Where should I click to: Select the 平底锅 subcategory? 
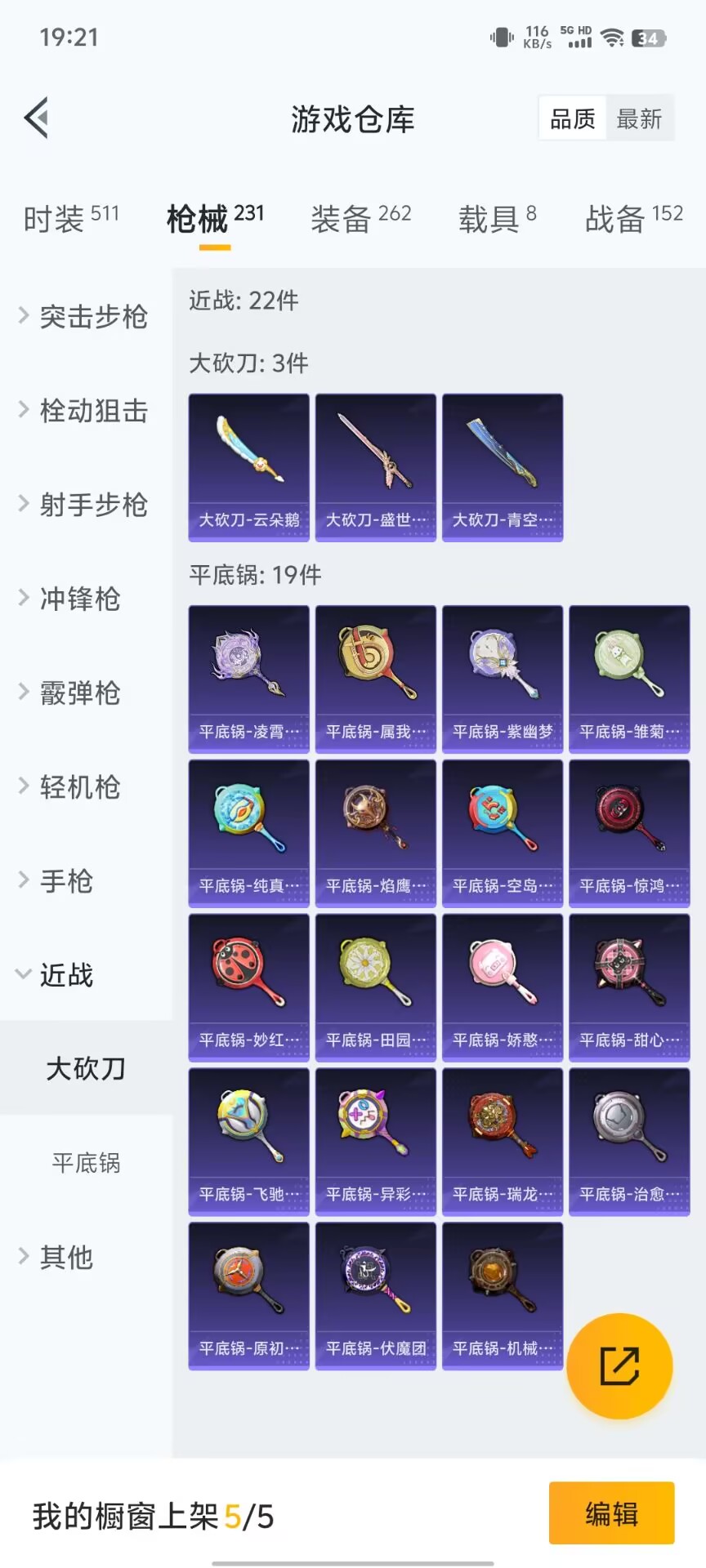coord(86,1162)
